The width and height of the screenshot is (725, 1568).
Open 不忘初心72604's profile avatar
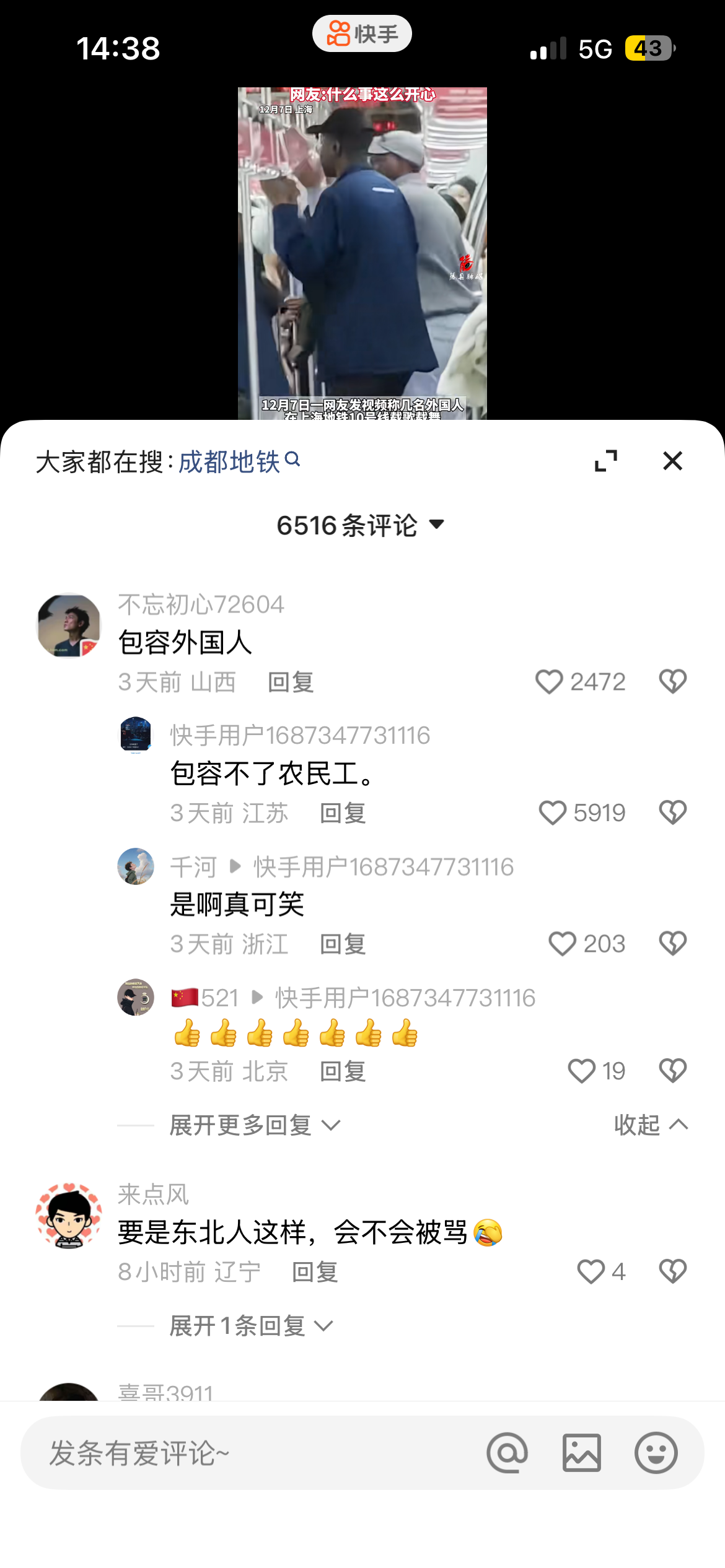click(x=69, y=625)
